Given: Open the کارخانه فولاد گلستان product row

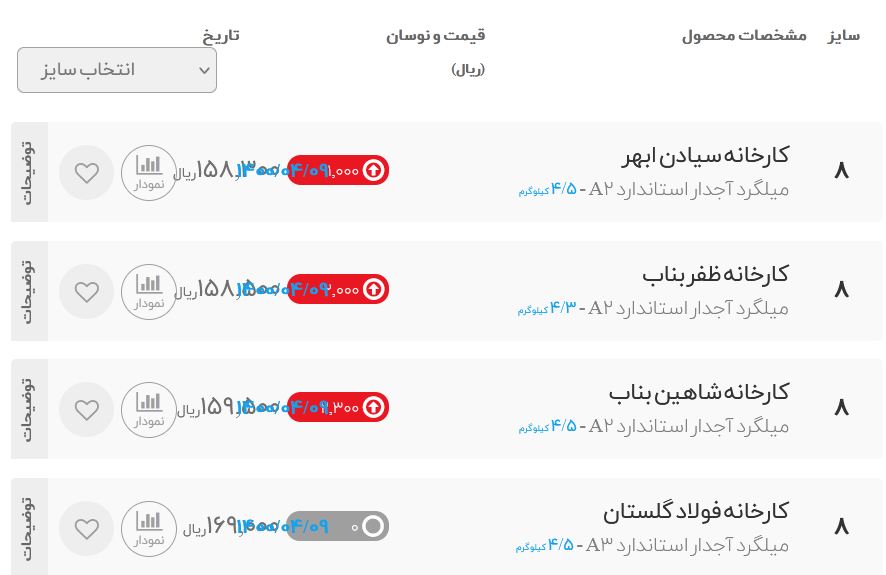Looking at the screenshot, I should [x=695, y=511].
